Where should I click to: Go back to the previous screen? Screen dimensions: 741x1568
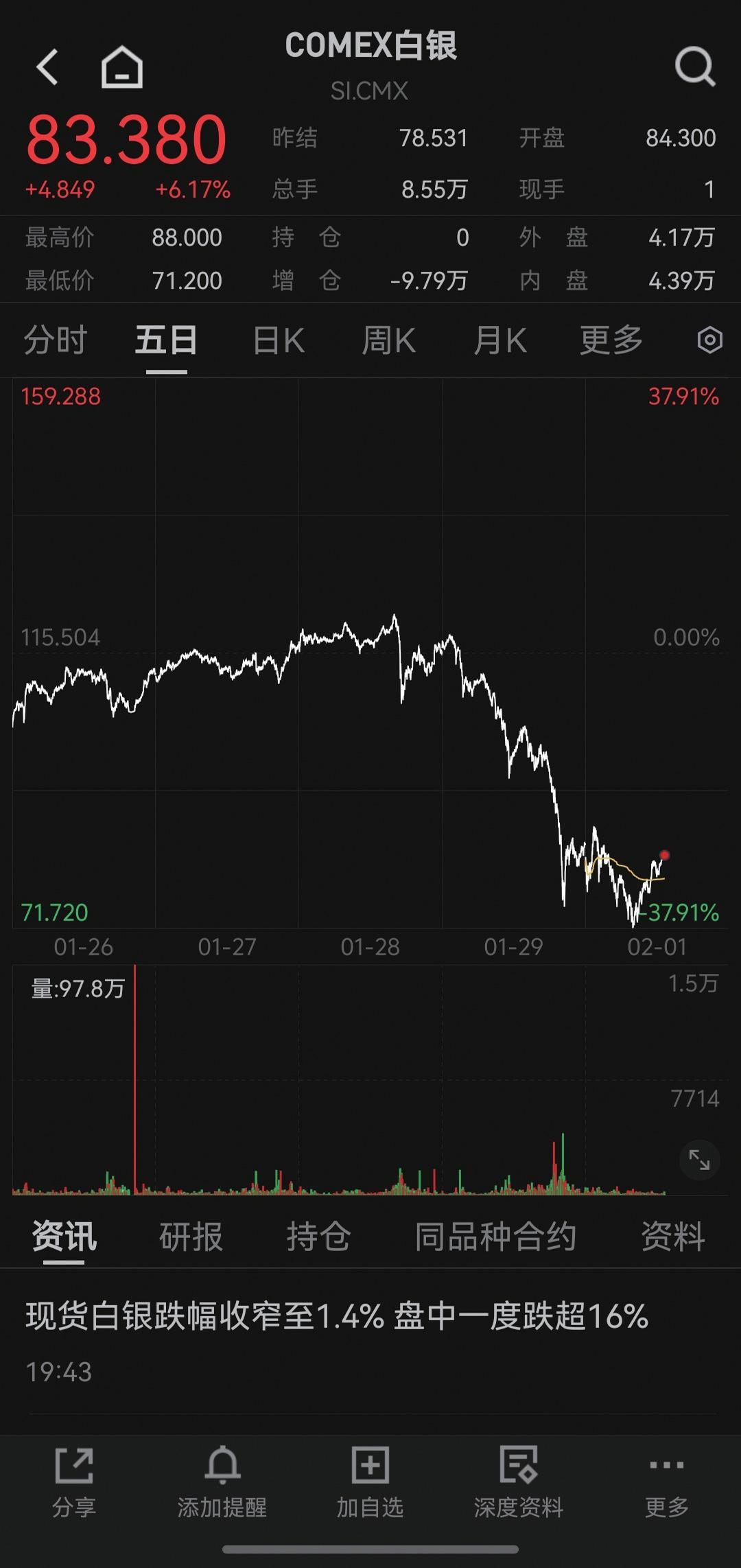[47, 67]
